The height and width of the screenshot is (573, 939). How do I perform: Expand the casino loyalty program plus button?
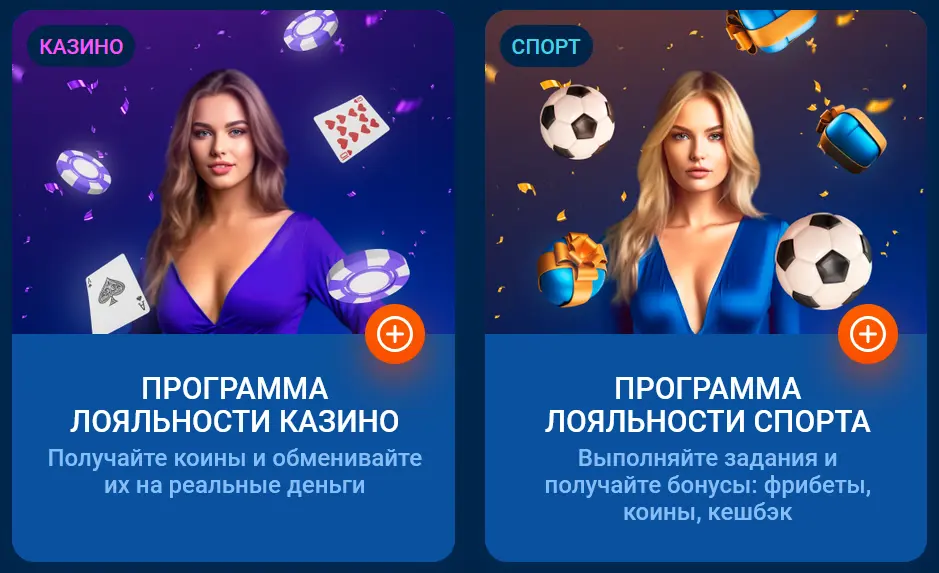click(x=395, y=334)
